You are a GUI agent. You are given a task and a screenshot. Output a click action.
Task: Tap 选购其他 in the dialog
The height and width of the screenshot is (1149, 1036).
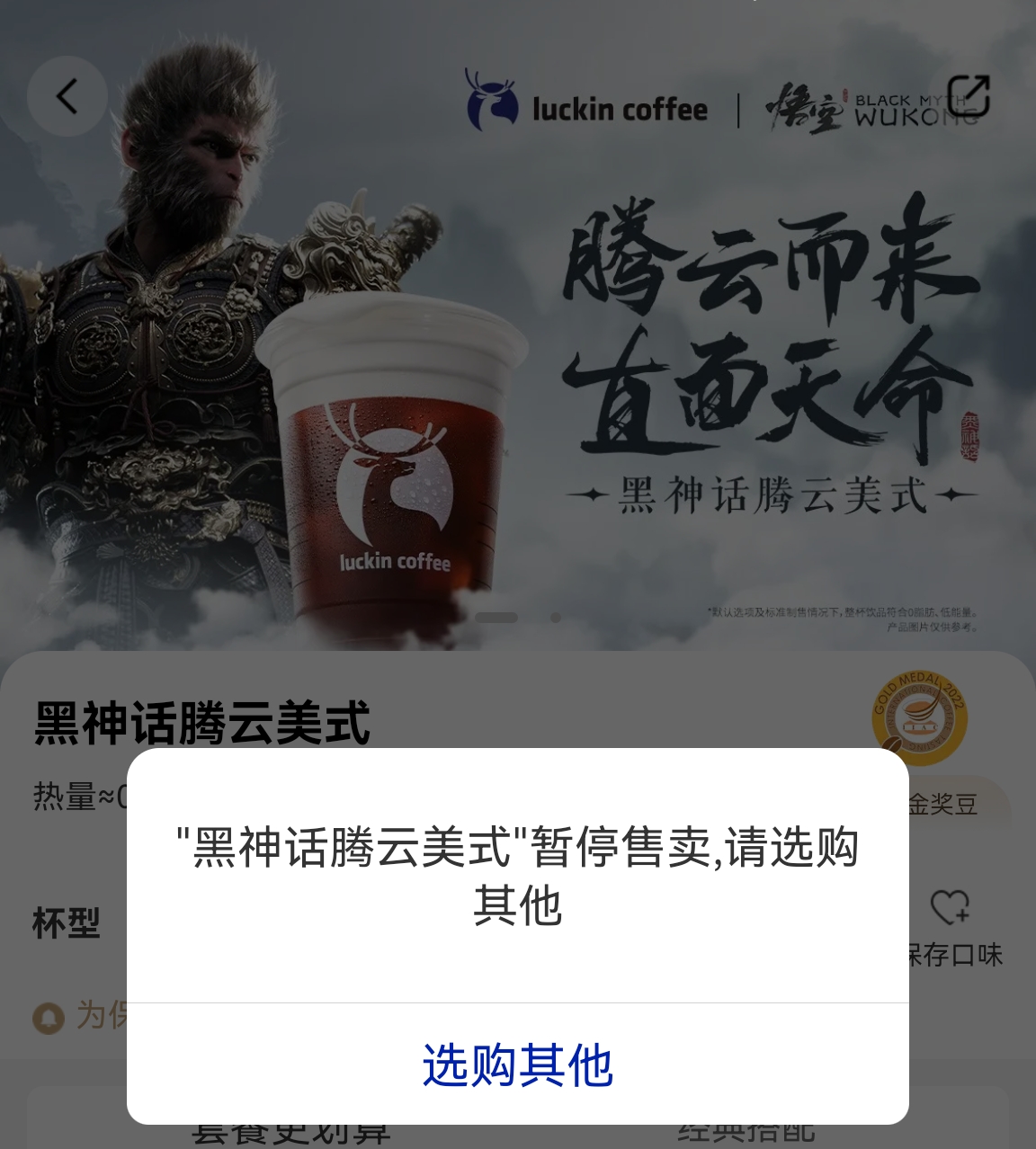pyautogui.click(x=517, y=1064)
